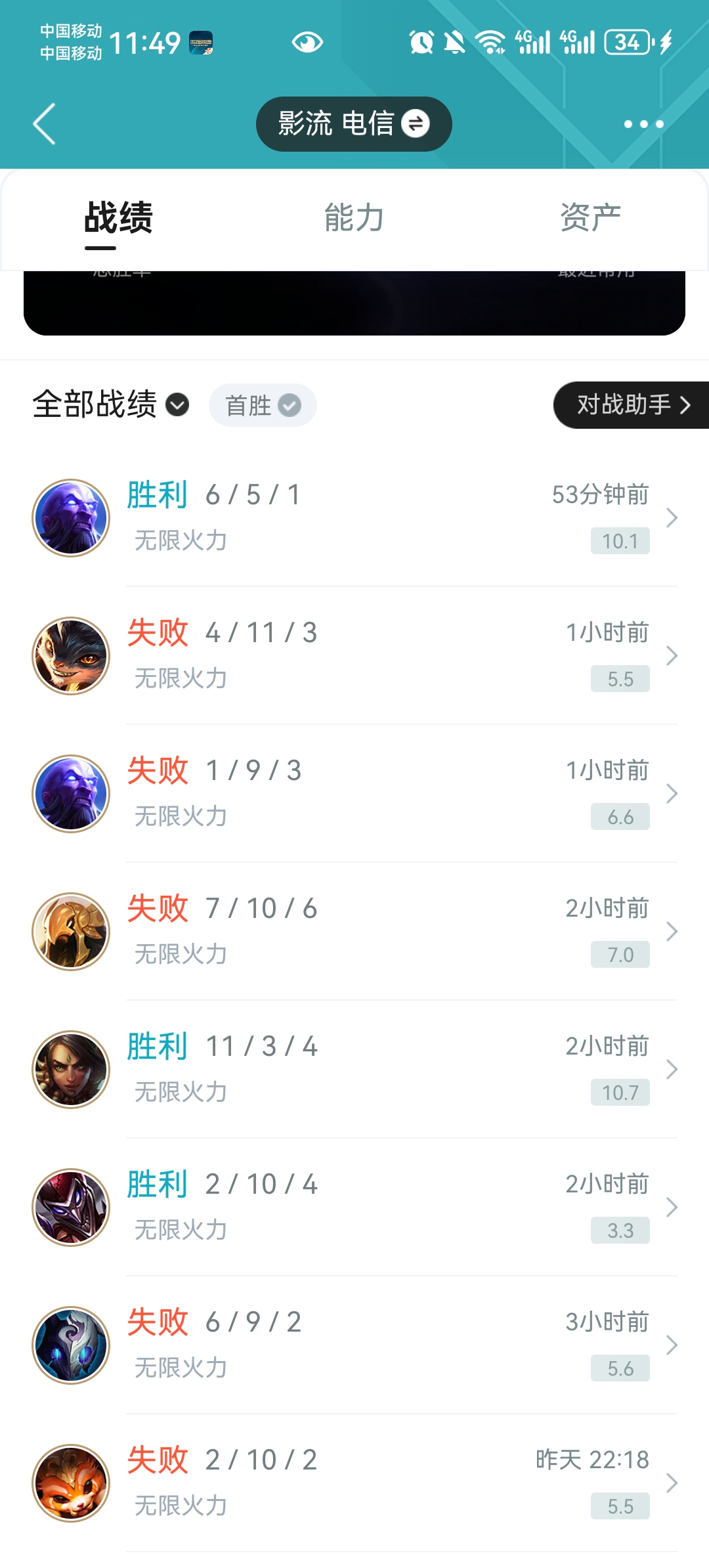View the 4/11/3 loss match details
Screen dimensions: 709x1568
coord(354,655)
